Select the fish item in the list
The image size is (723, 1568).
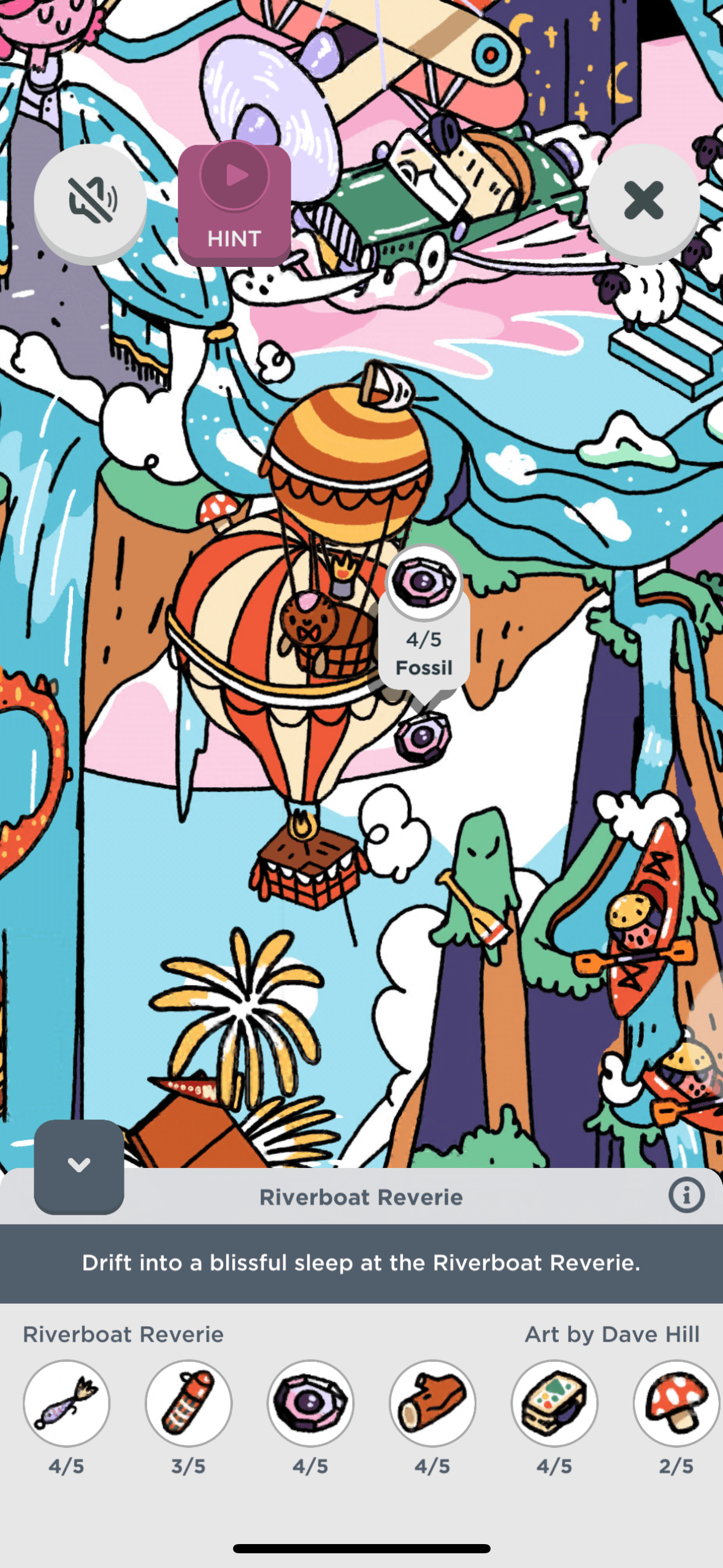coord(66,1402)
